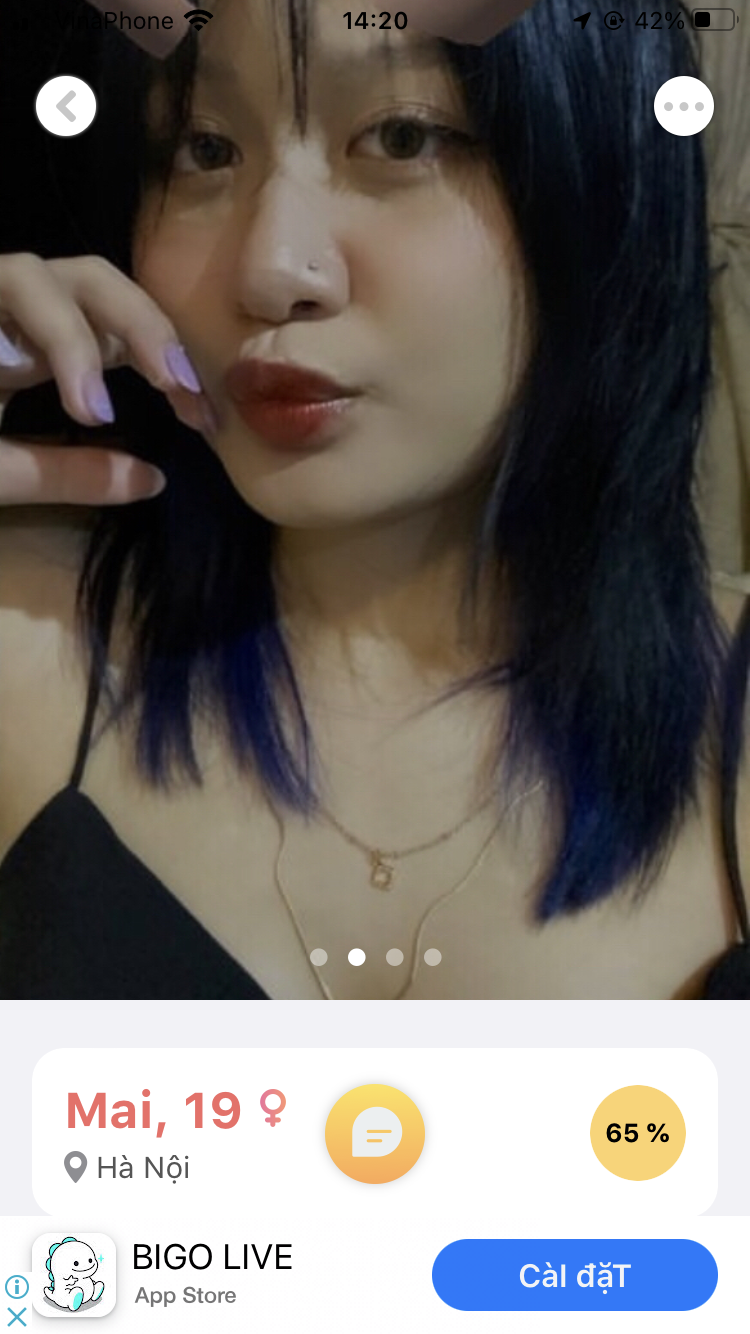Open the ad info icon
This screenshot has width=750, height=1334.
pyautogui.click(x=17, y=1286)
